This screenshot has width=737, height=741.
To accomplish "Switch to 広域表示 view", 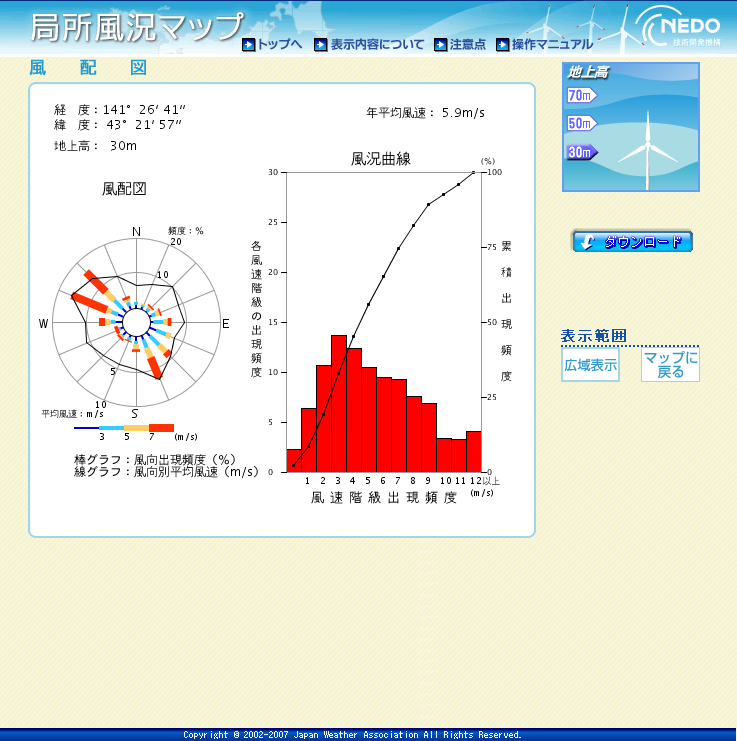I will pyautogui.click(x=590, y=366).
